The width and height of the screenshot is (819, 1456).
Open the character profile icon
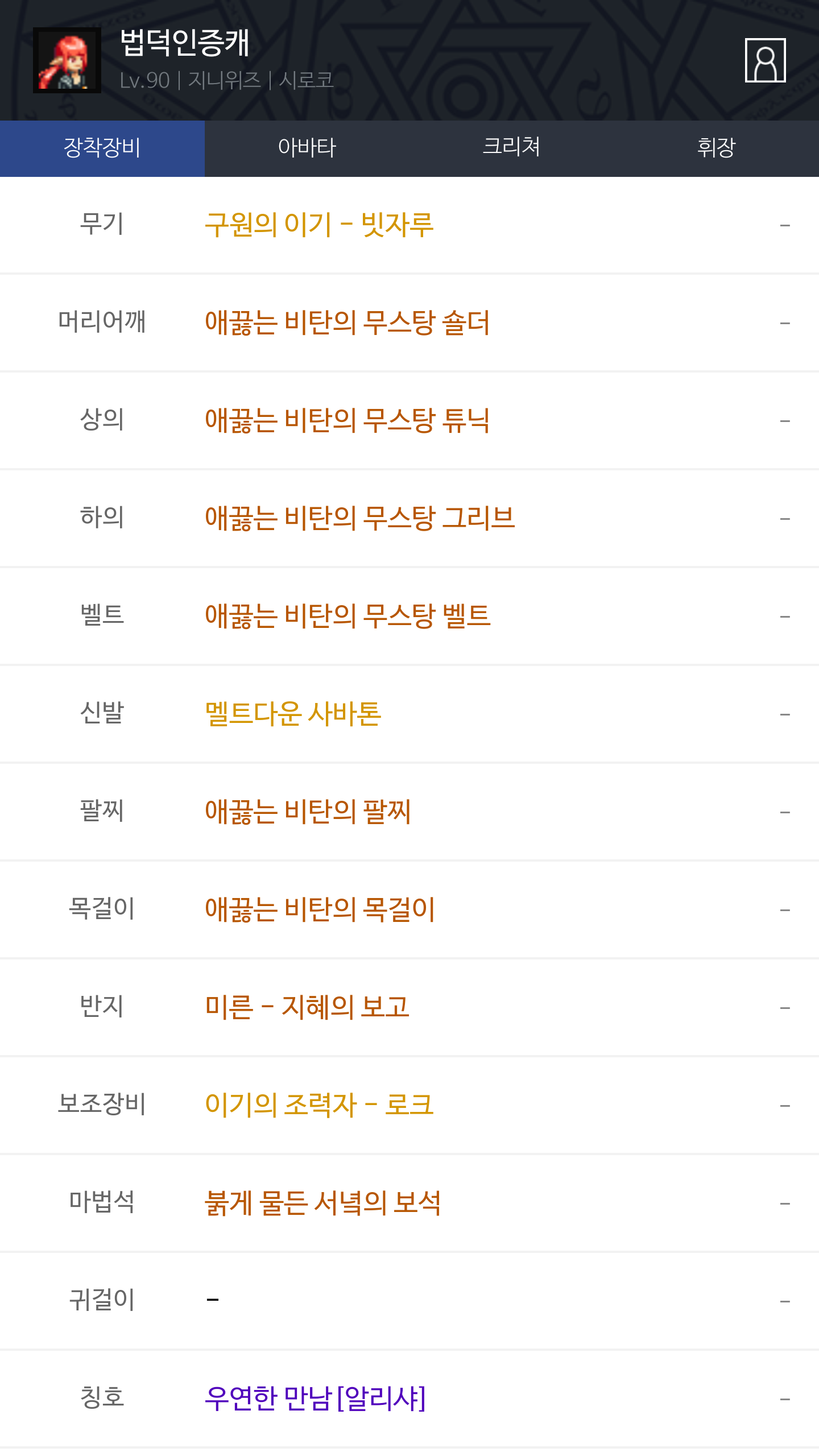pos(765,60)
